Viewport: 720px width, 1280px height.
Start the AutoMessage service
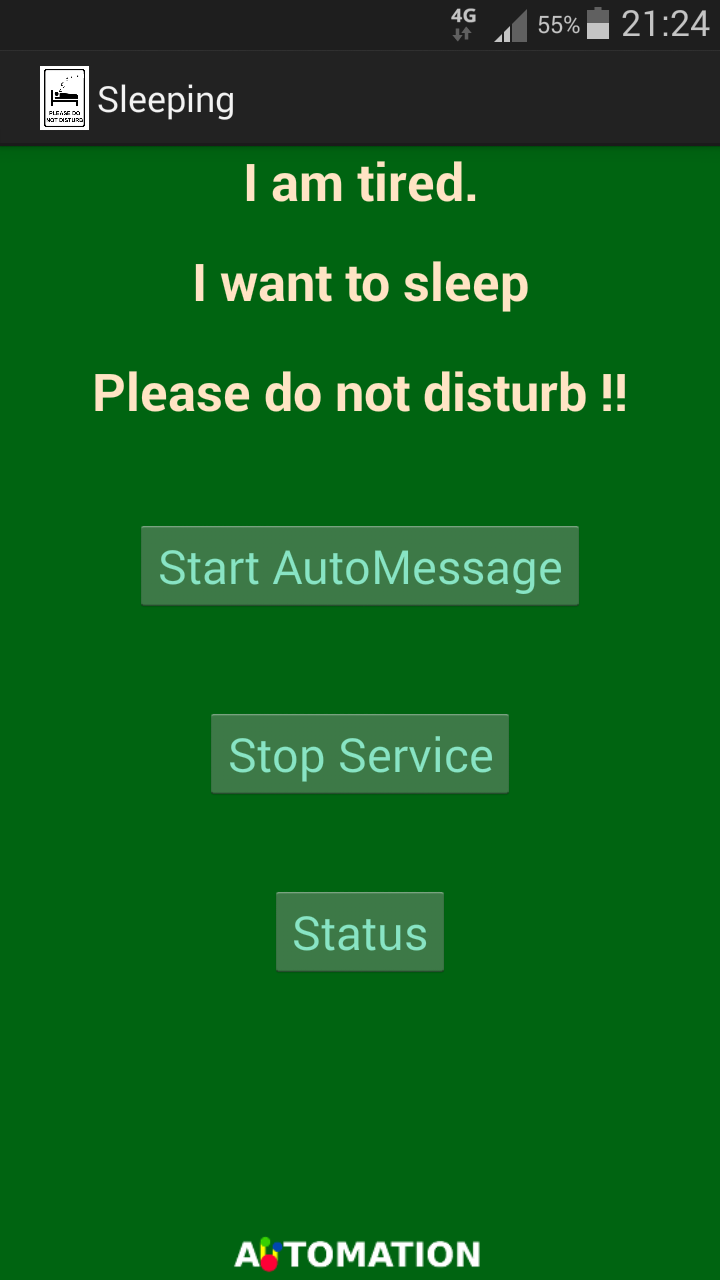360,567
